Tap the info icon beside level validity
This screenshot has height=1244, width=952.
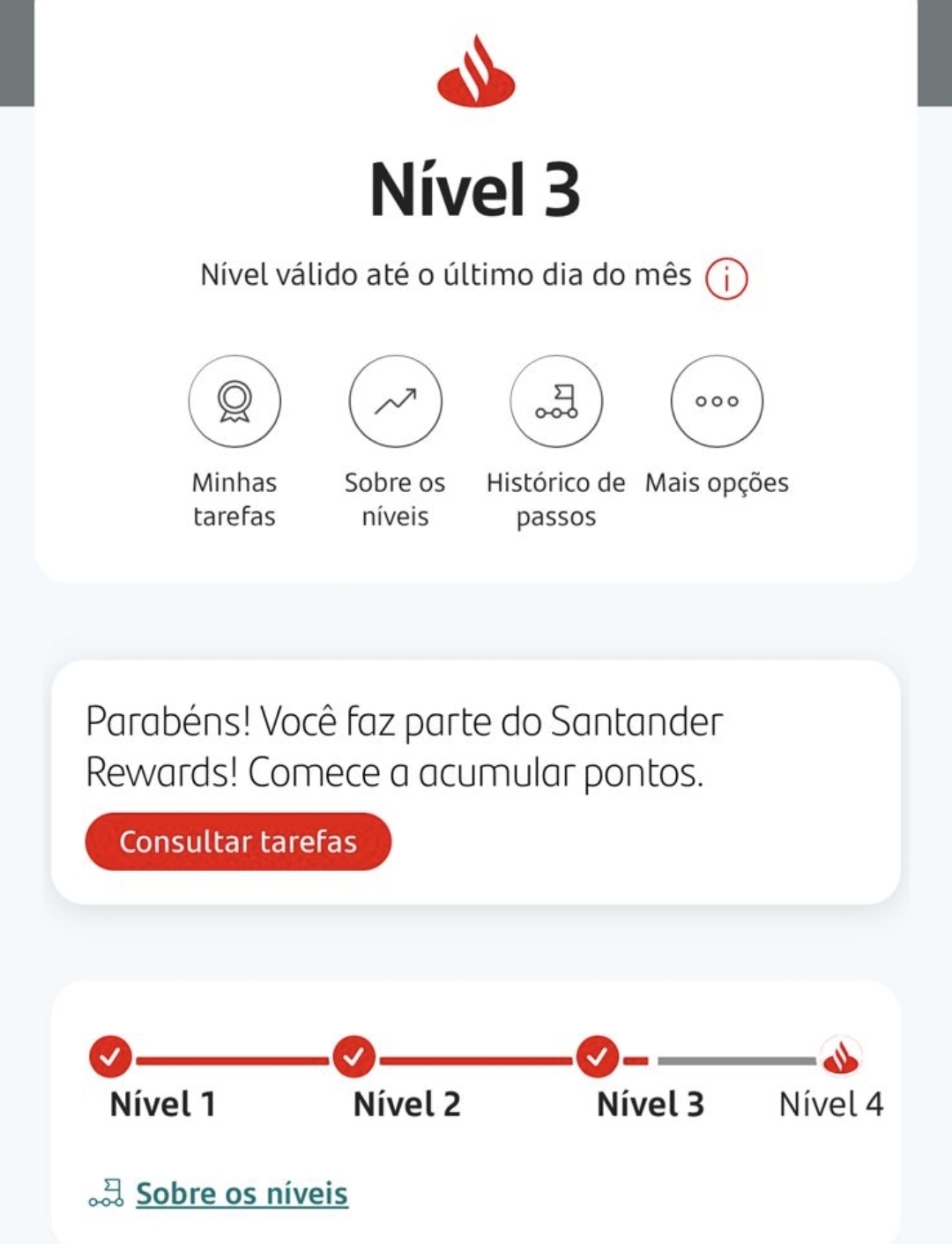726,279
